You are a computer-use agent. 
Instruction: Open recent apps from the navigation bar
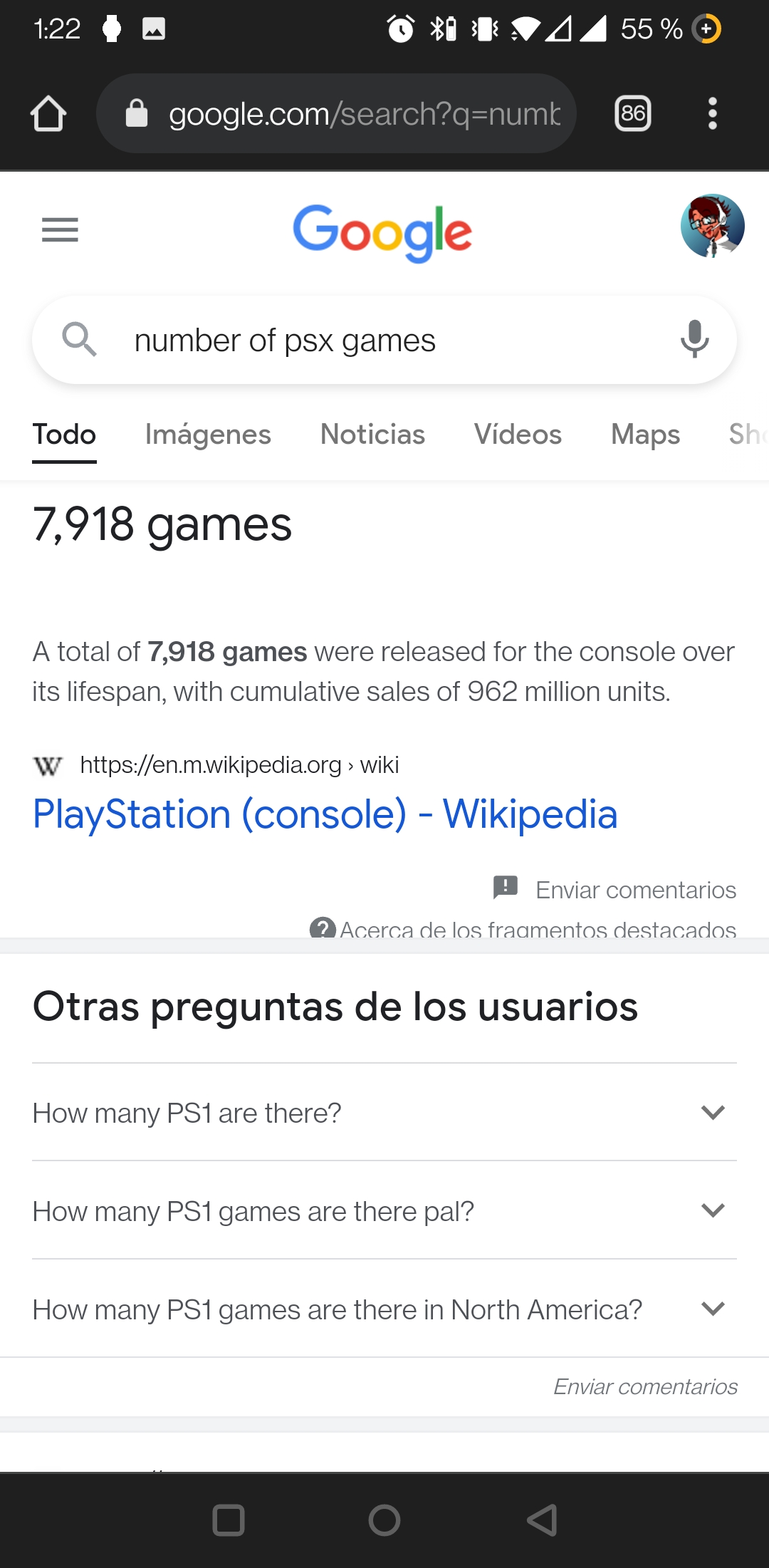(x=229, y=1520)
